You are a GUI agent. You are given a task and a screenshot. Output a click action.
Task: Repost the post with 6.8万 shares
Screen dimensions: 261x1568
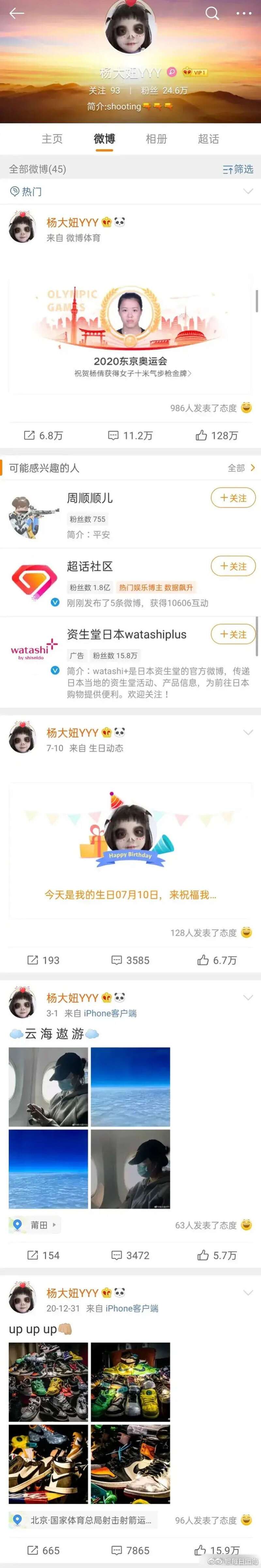[43, 435]
